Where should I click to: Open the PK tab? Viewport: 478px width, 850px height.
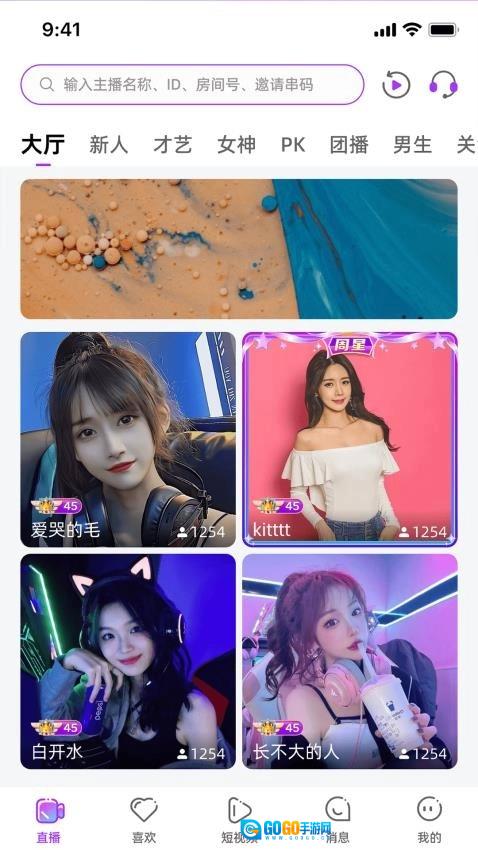[x=293, y=145]
